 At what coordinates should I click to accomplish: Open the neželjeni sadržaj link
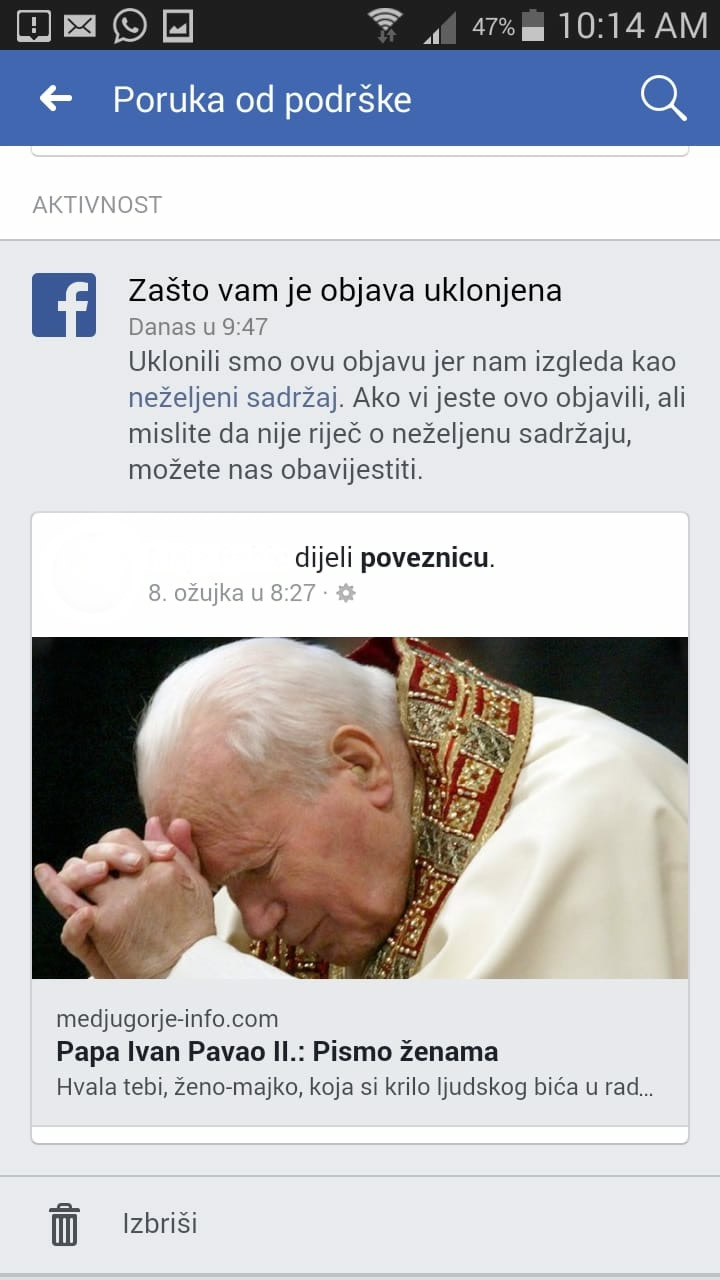[232, 398]
